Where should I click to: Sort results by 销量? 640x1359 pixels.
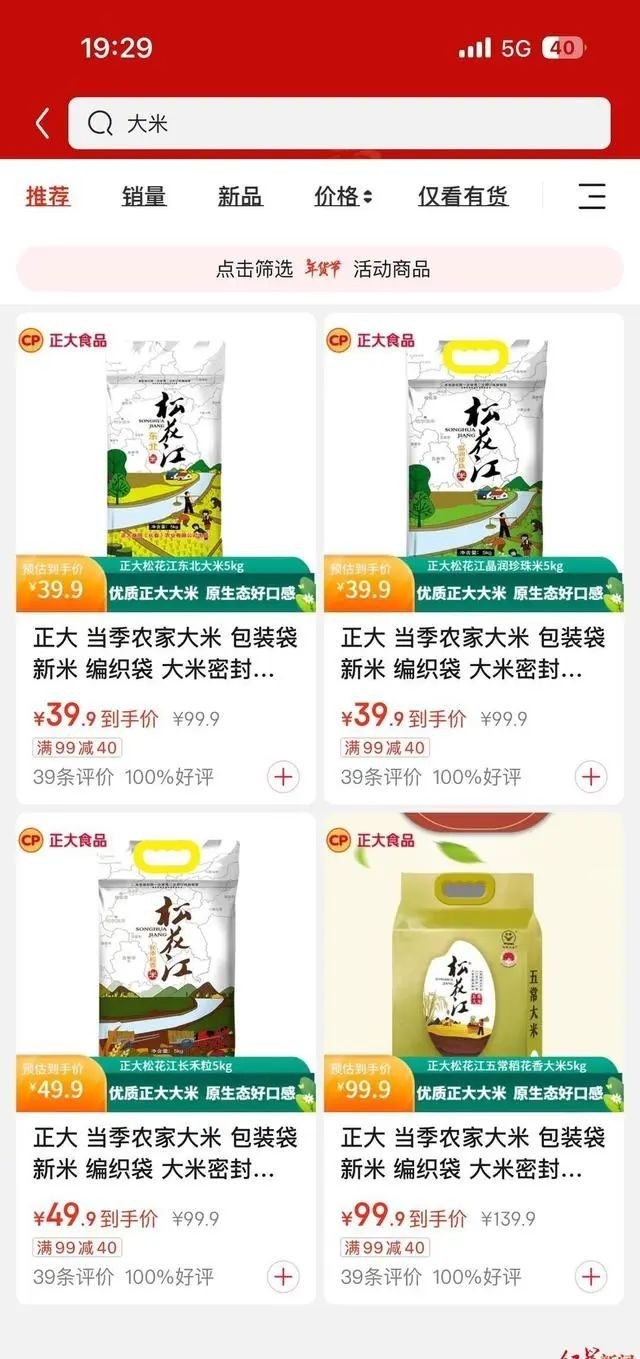pos(144,196)
